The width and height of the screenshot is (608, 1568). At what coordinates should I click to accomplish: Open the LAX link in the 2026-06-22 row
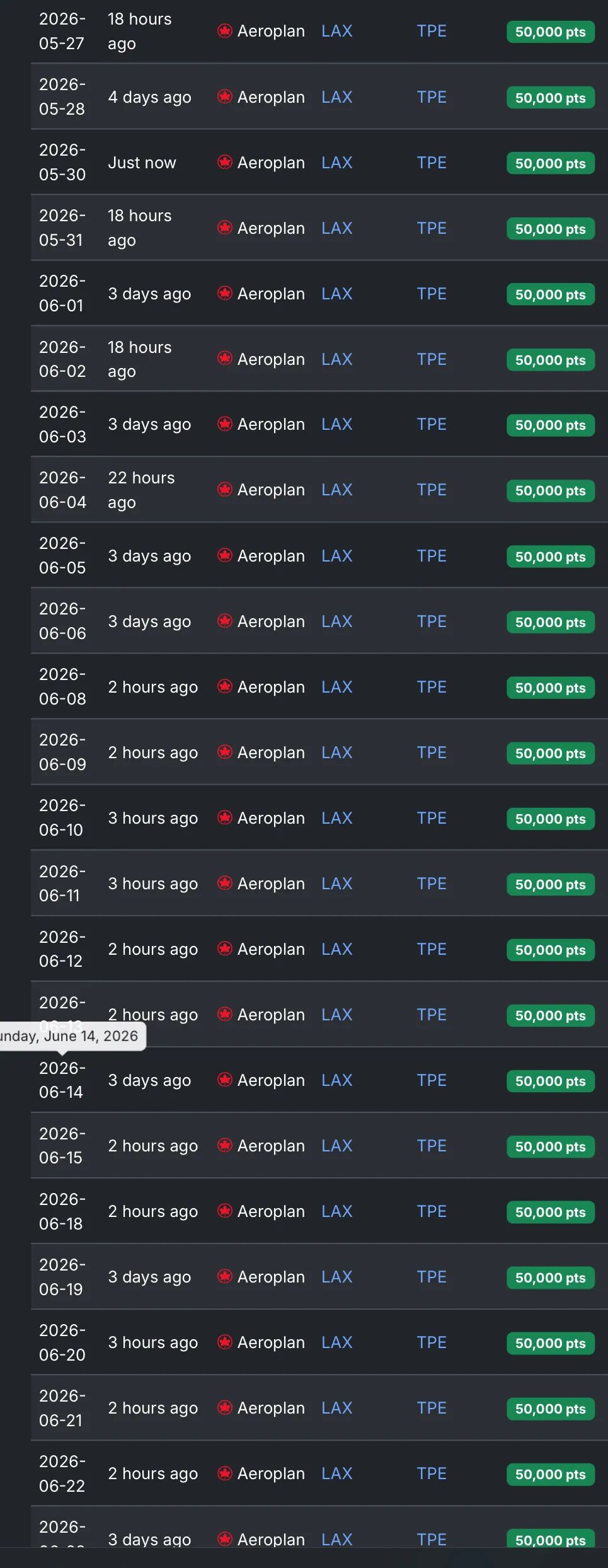[x=336, y=1473]
